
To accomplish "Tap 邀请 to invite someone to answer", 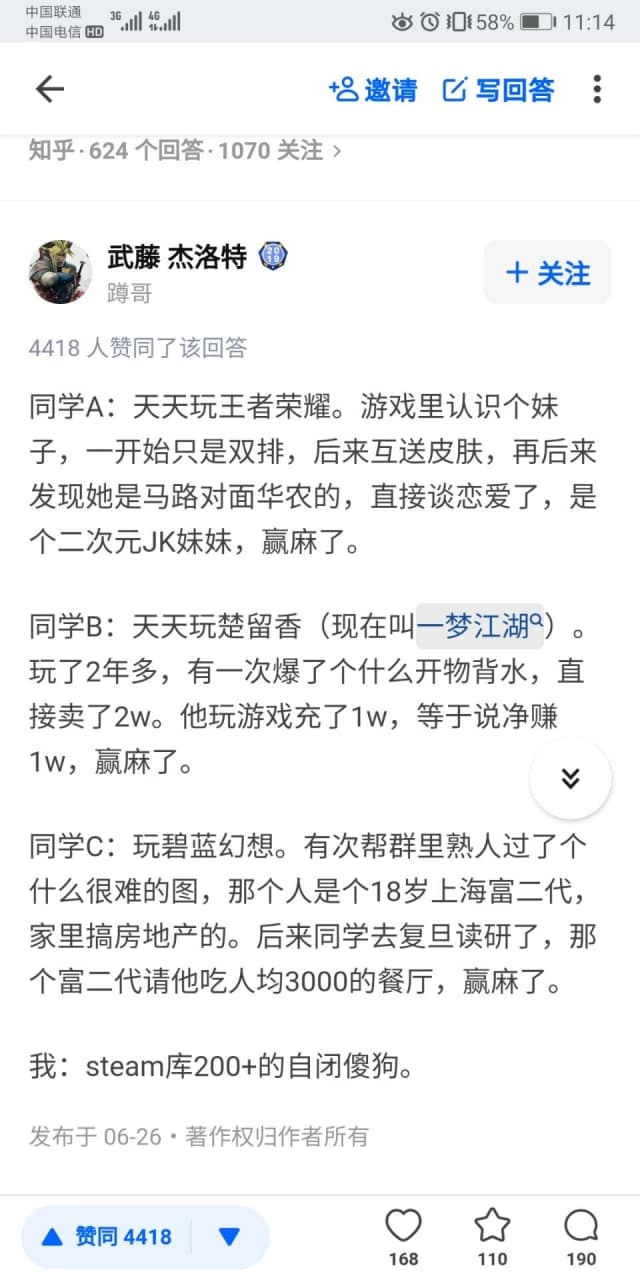I will 373,89.
